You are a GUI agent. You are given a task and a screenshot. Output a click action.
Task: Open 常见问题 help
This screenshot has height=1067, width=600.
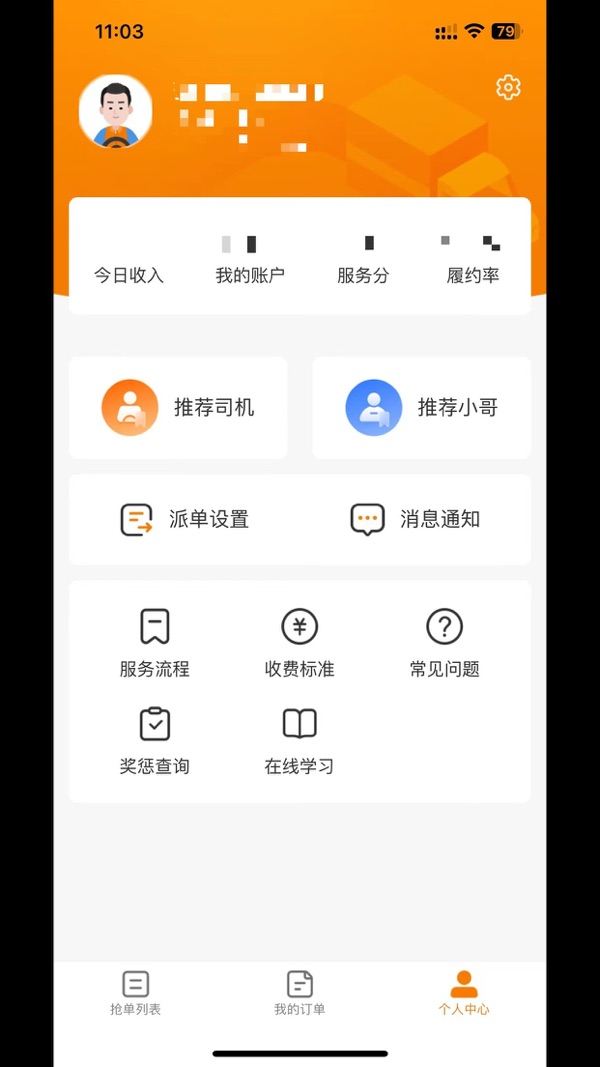pos(445,642)
